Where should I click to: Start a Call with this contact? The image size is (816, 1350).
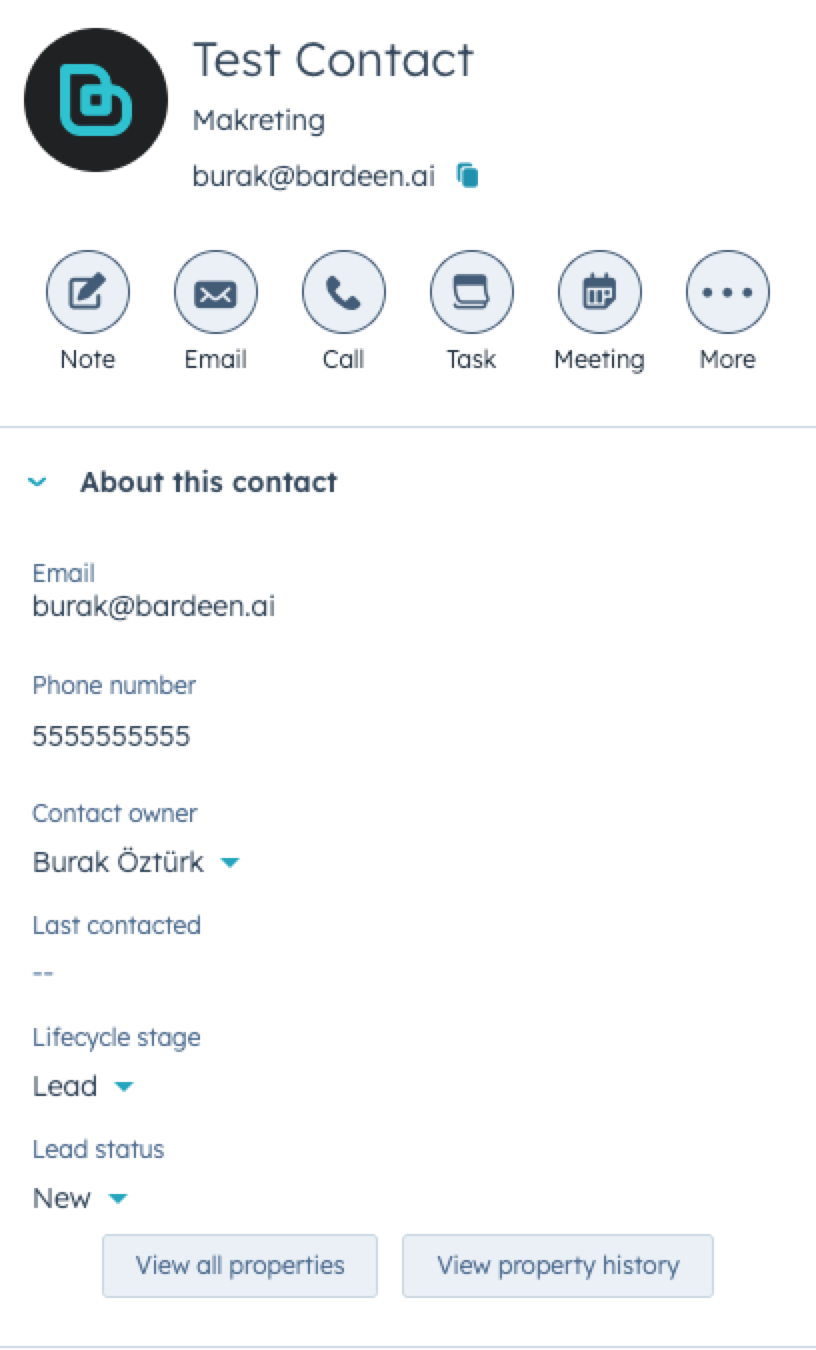point(344,292)
